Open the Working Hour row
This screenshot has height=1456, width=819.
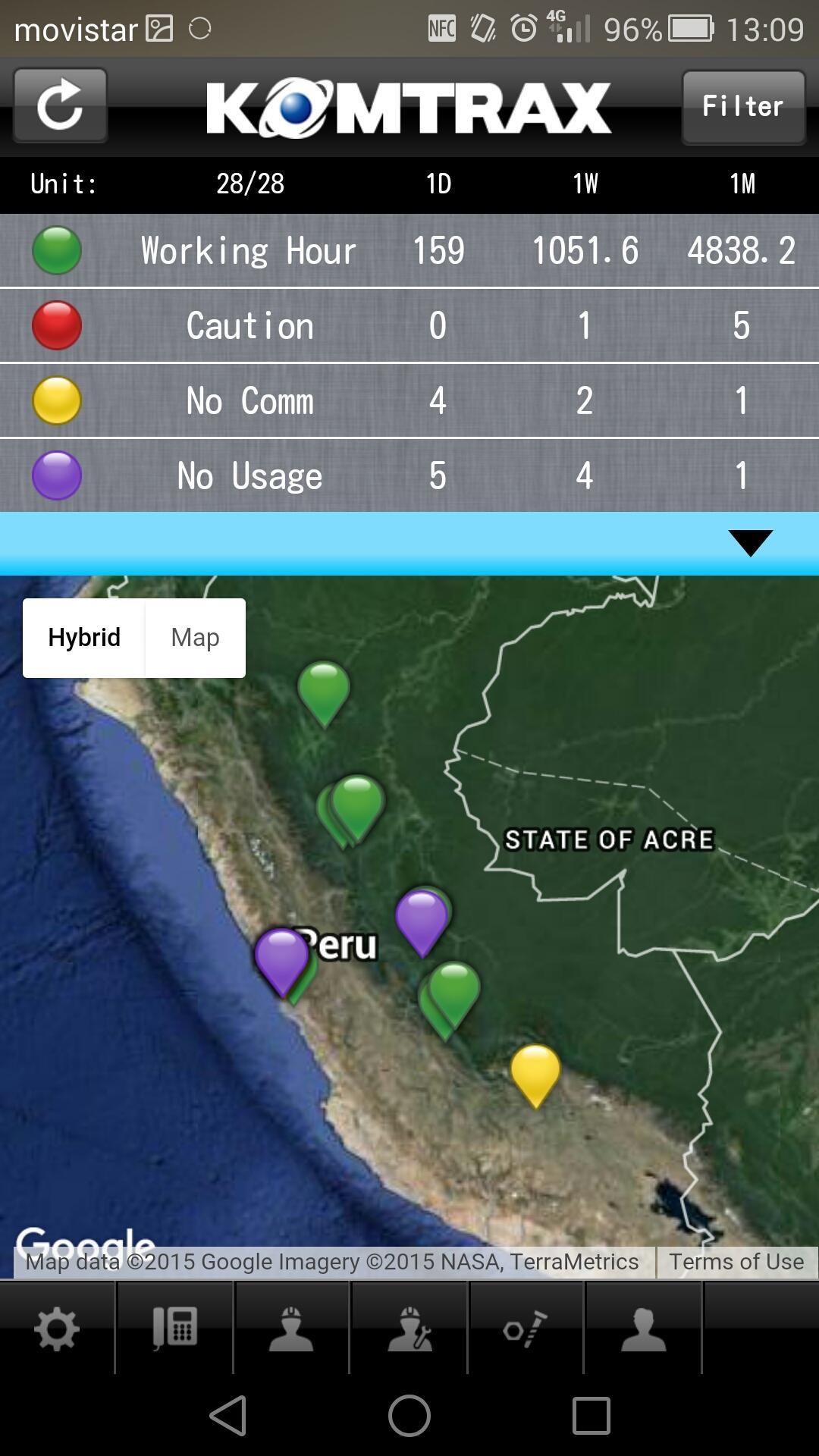pyautogui.click(x=409, y=250)
